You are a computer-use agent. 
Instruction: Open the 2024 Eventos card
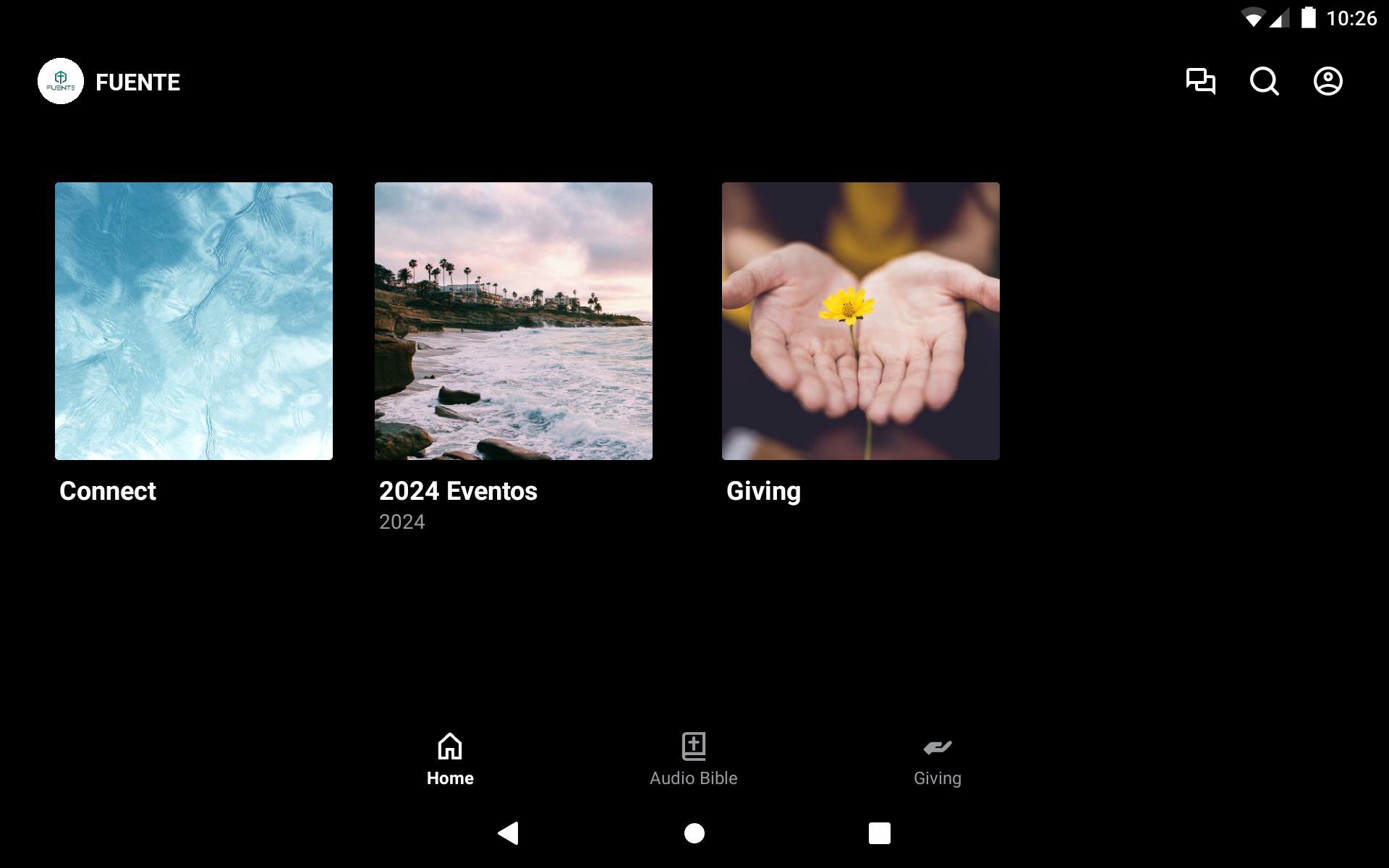click(514, 321)
